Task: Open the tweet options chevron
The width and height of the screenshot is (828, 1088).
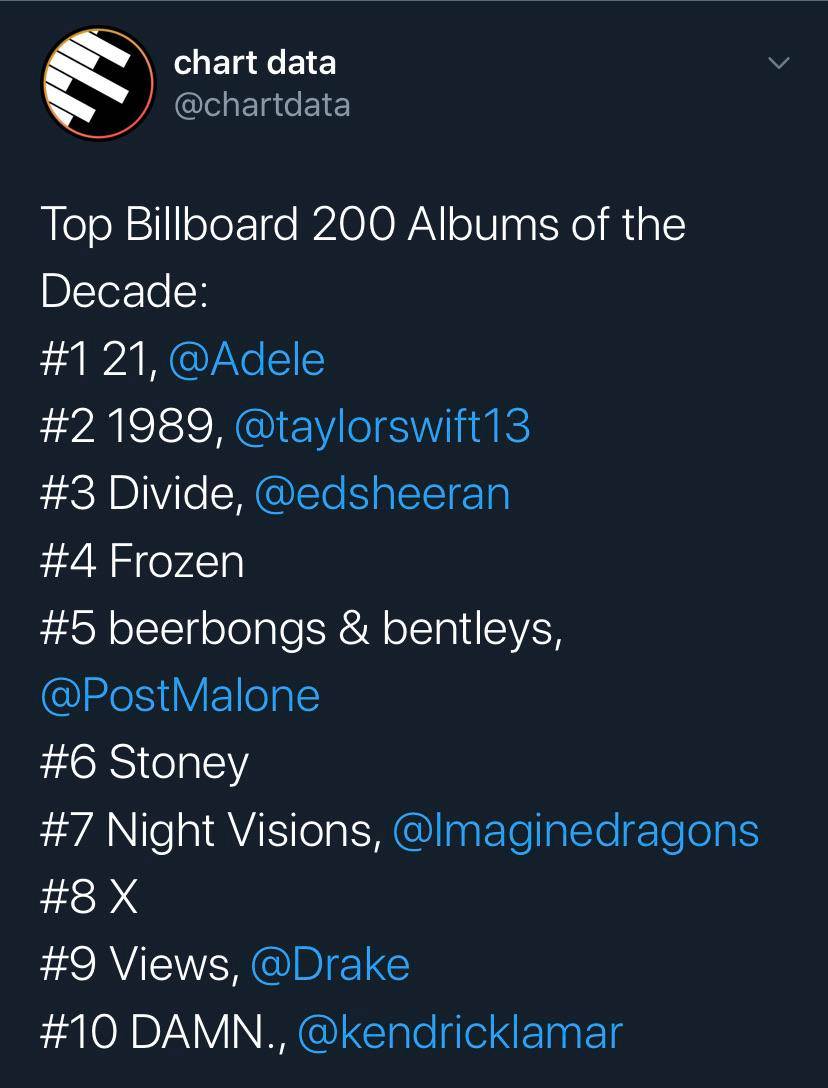Action: [778, 62]
